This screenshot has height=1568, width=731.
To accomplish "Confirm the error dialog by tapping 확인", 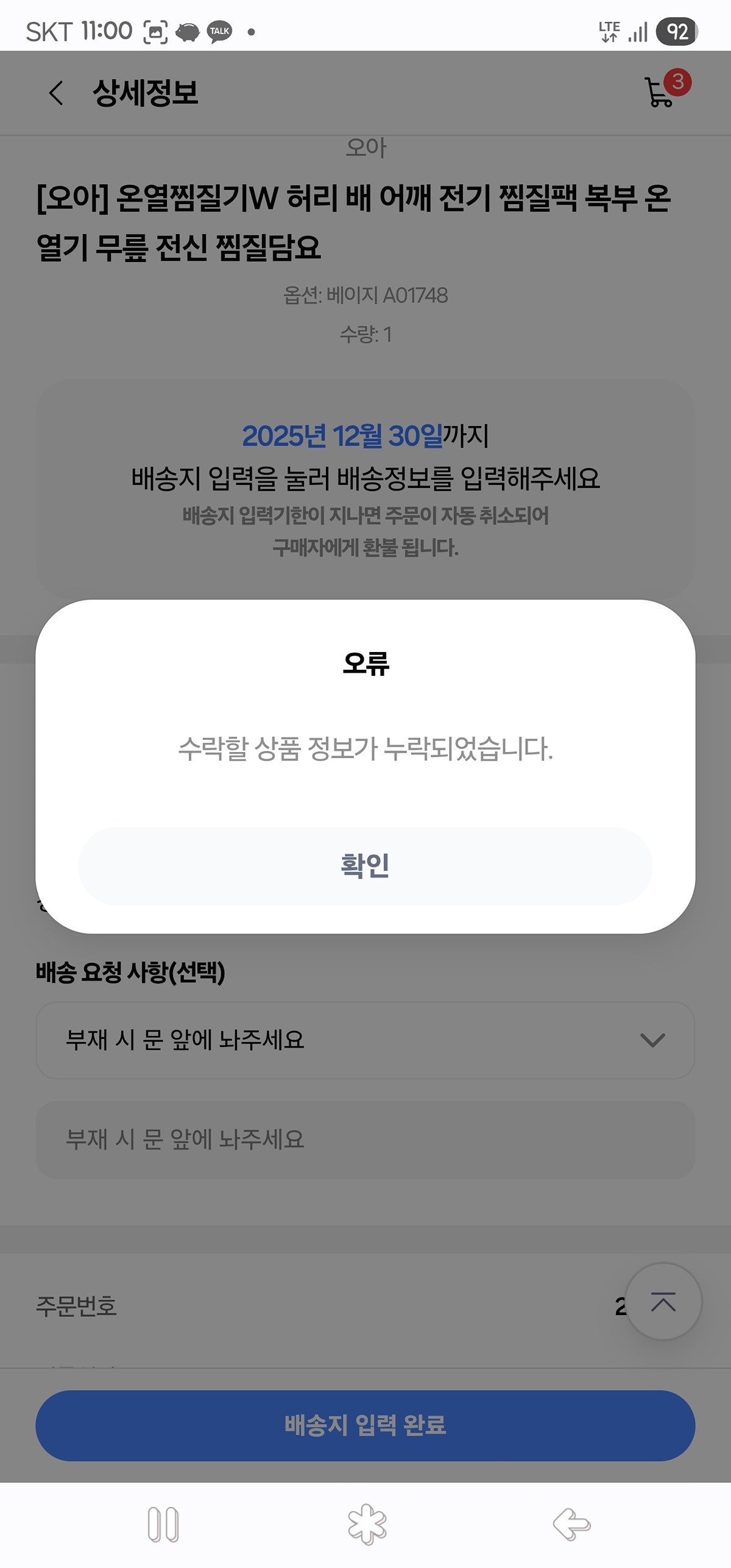I will tap(365, 865).
